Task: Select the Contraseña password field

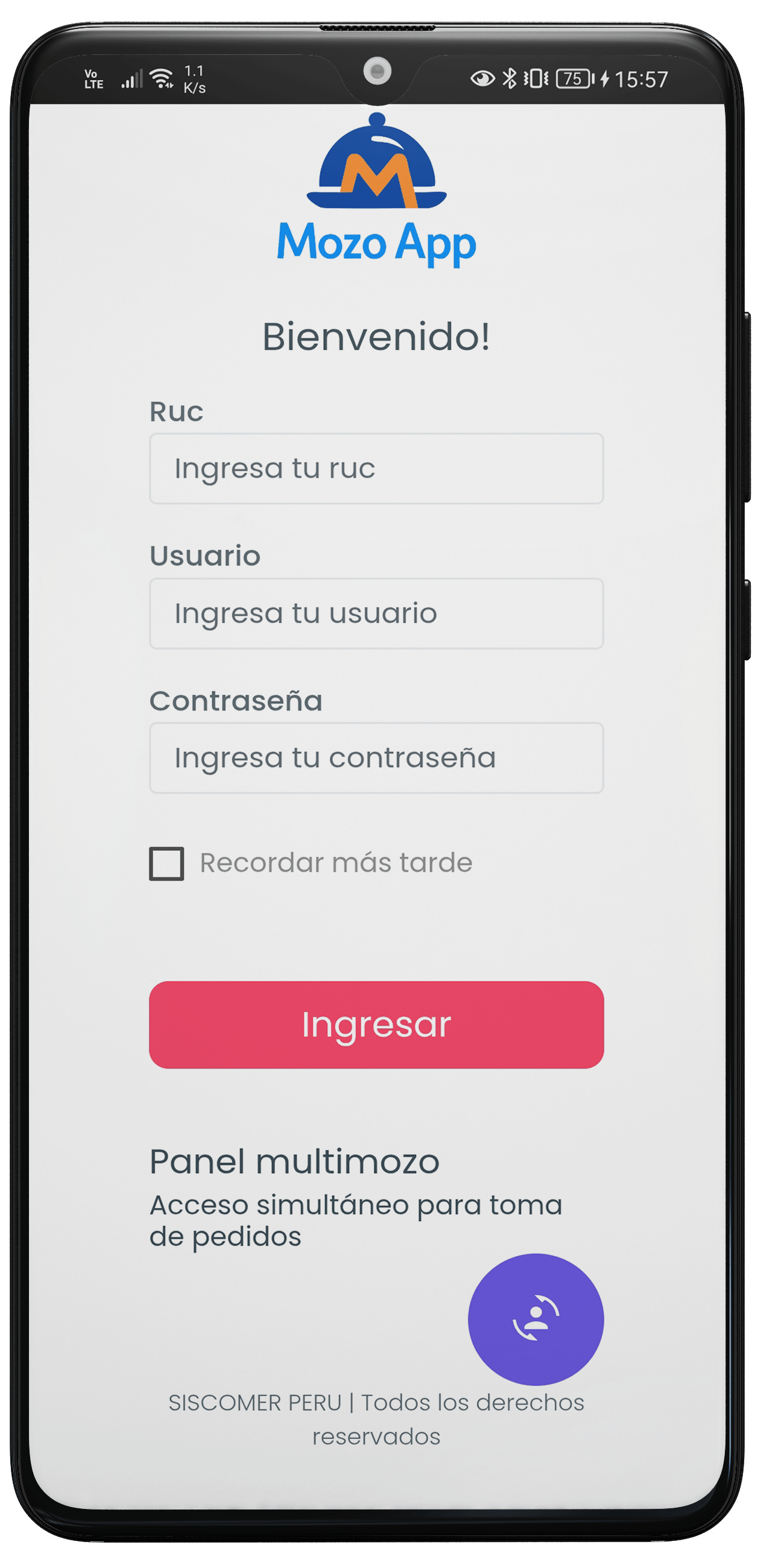Action: (376, 757)
